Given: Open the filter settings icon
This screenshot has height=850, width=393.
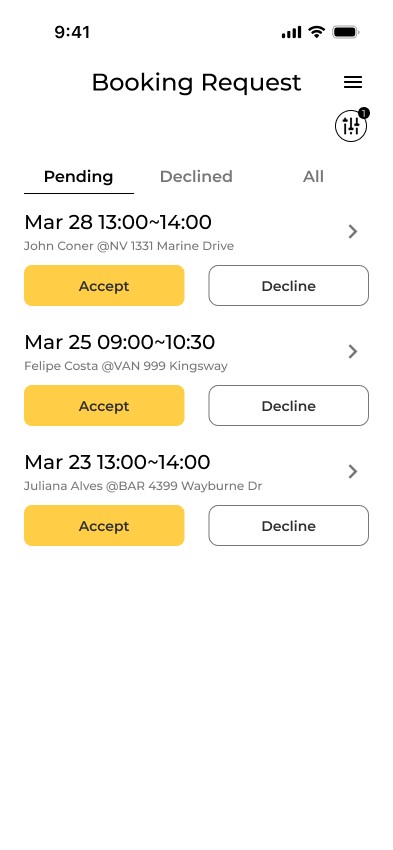Looking at the screenshot, I should tap(351, 126).
